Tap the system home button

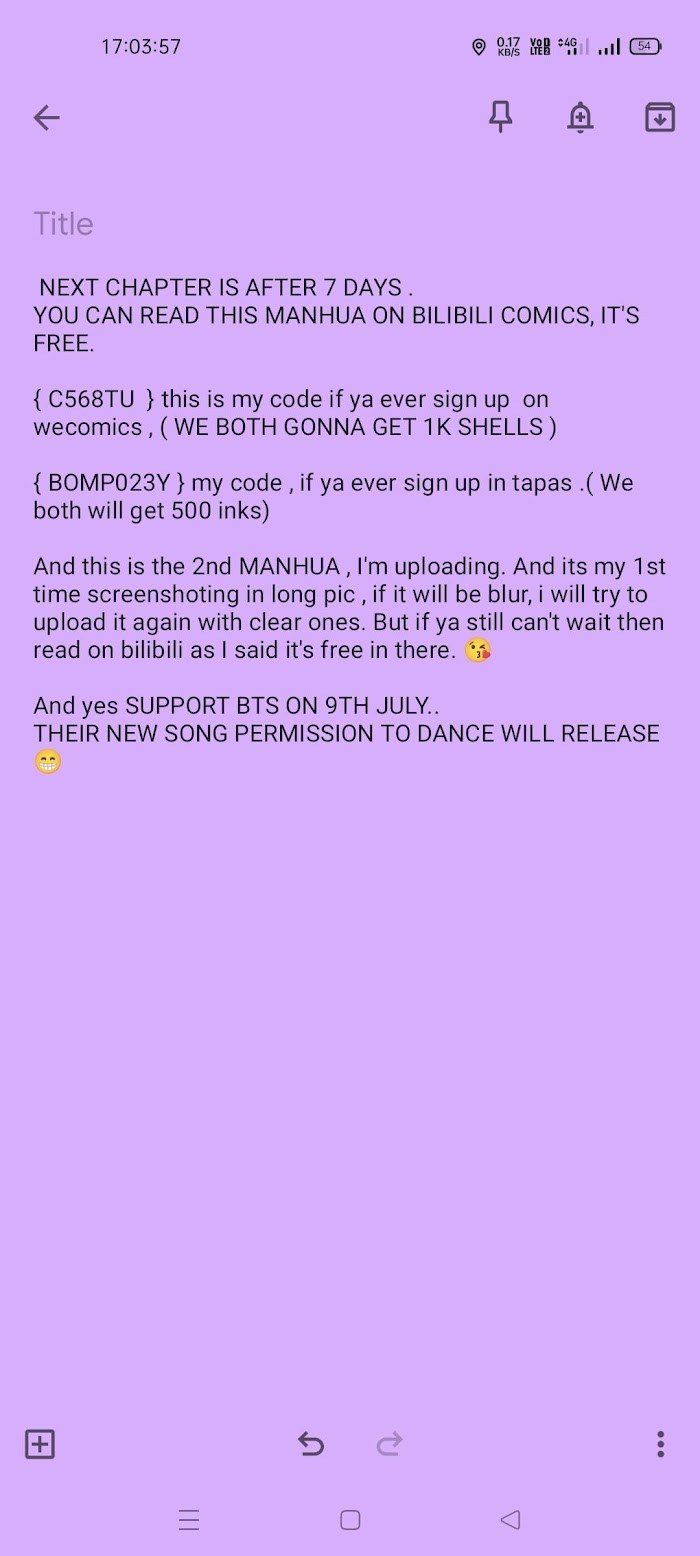(x=350, y=1520)
